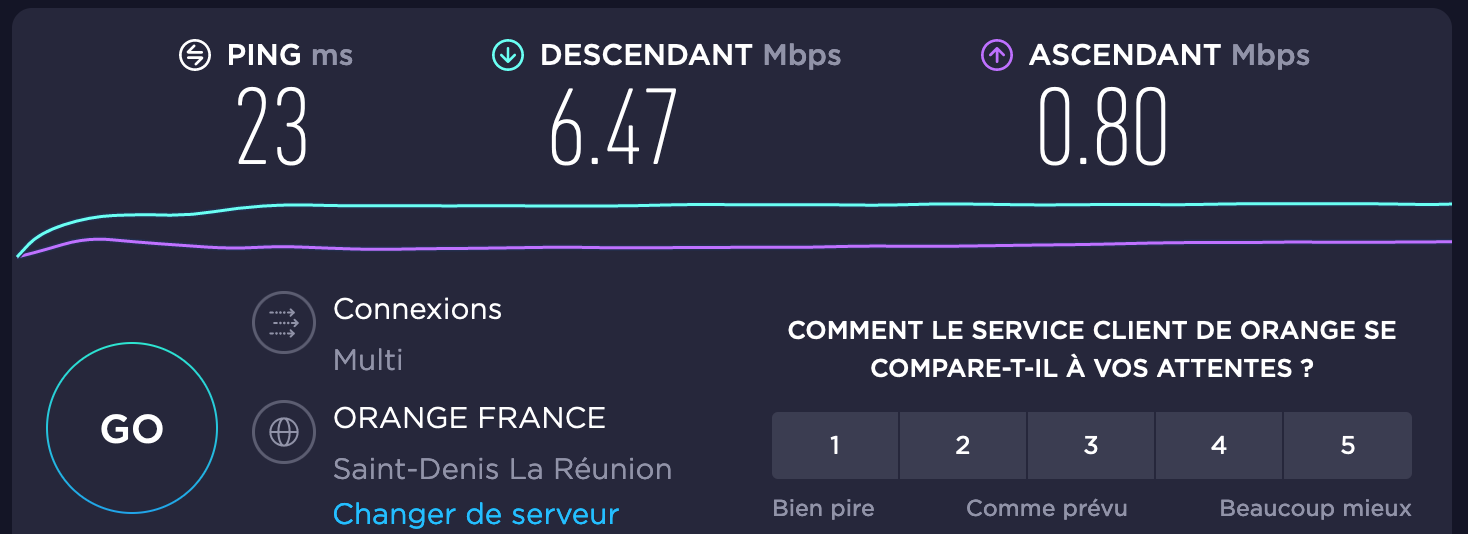Rate Orange customer service 2

963,446
